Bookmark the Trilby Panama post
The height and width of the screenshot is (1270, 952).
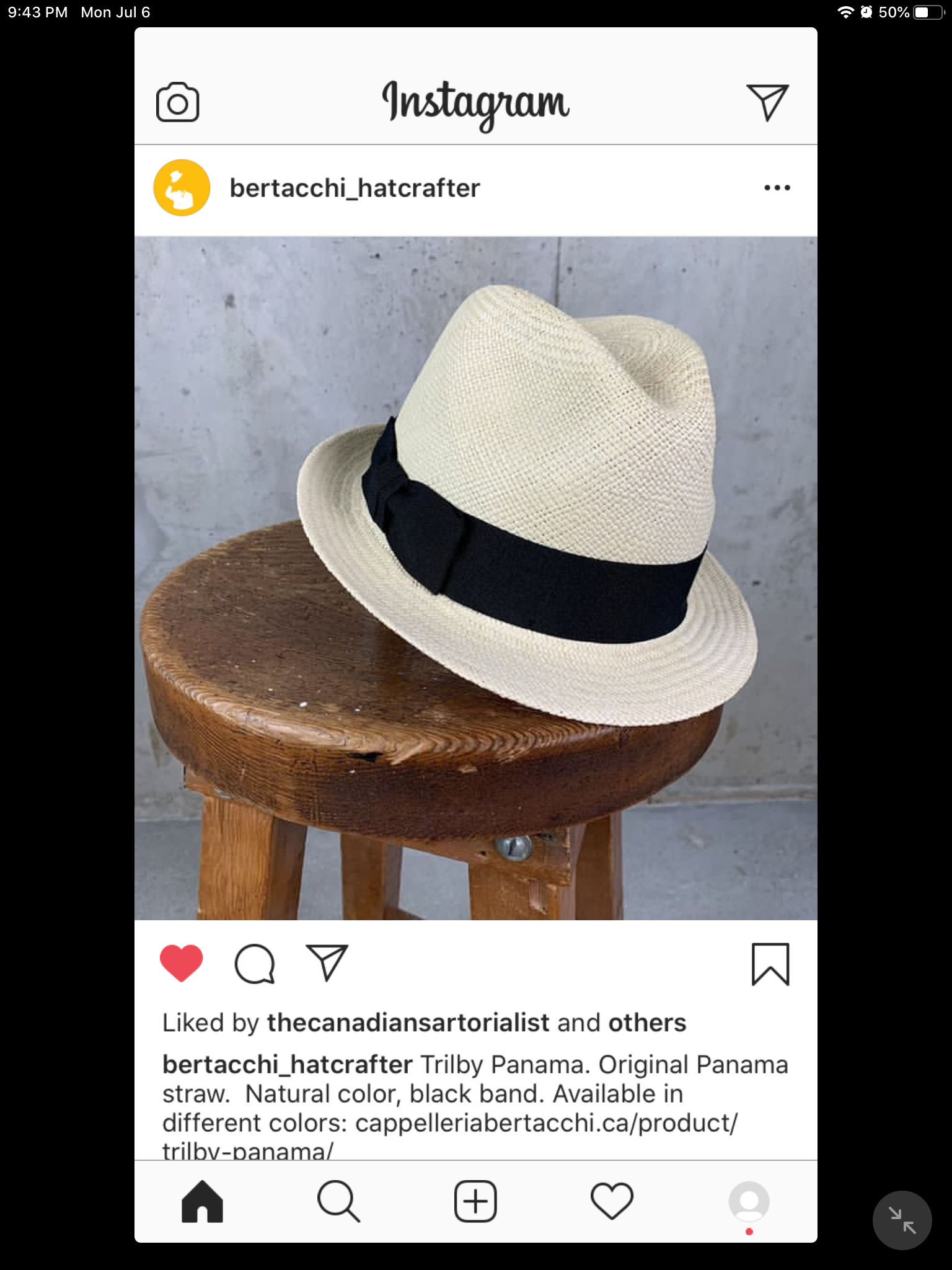(x=770, y=964)
